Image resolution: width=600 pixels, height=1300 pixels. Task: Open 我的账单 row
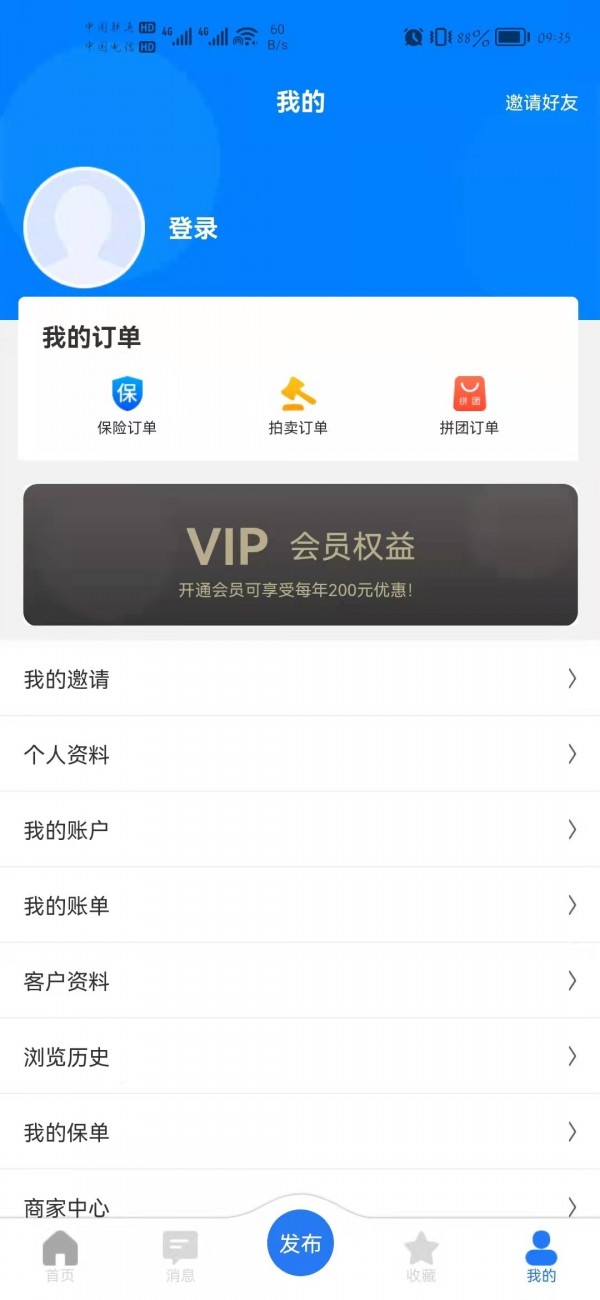pos(300,906)
